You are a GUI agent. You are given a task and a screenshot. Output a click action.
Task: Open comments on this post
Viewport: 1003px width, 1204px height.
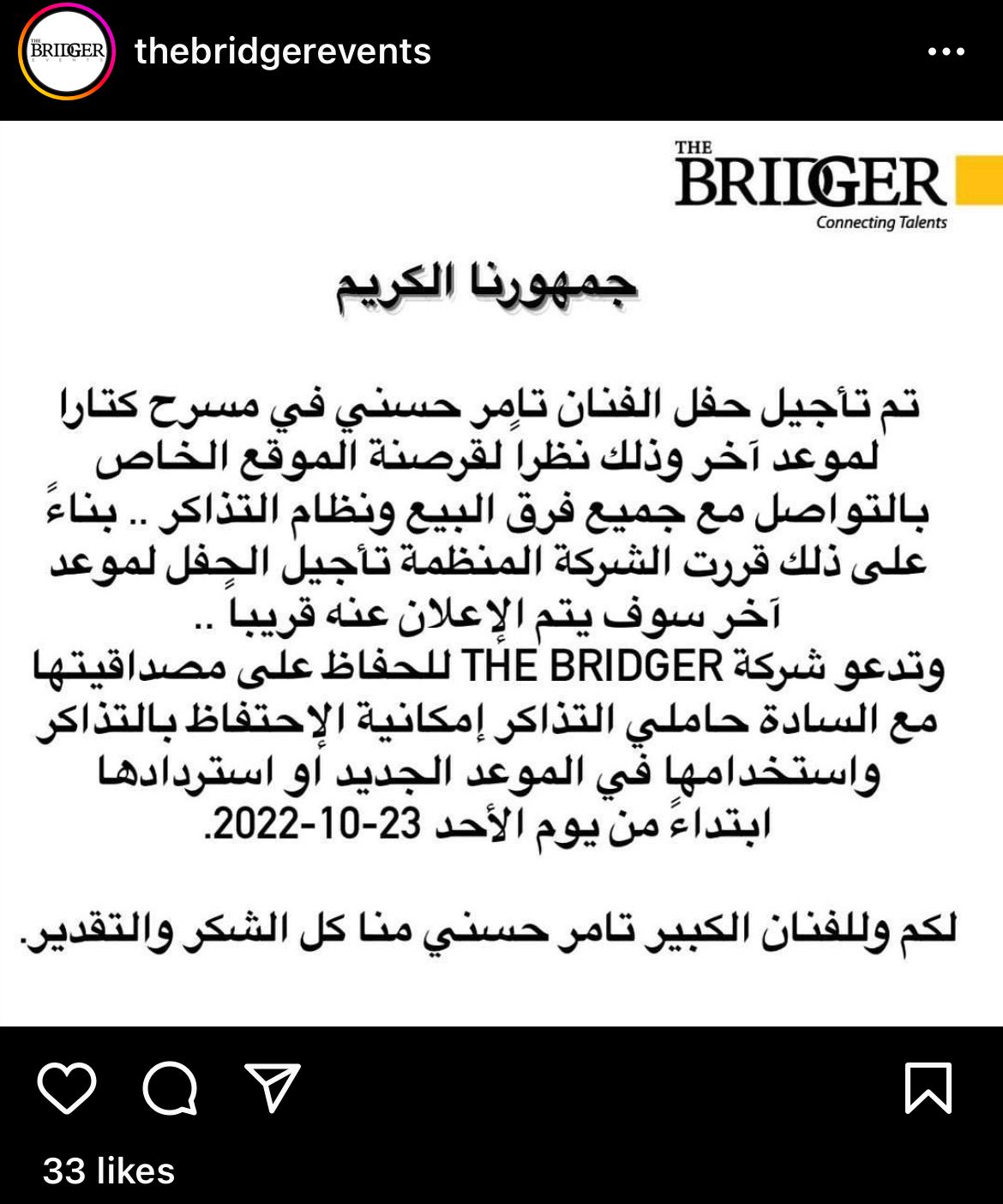tap(170, 1088)
